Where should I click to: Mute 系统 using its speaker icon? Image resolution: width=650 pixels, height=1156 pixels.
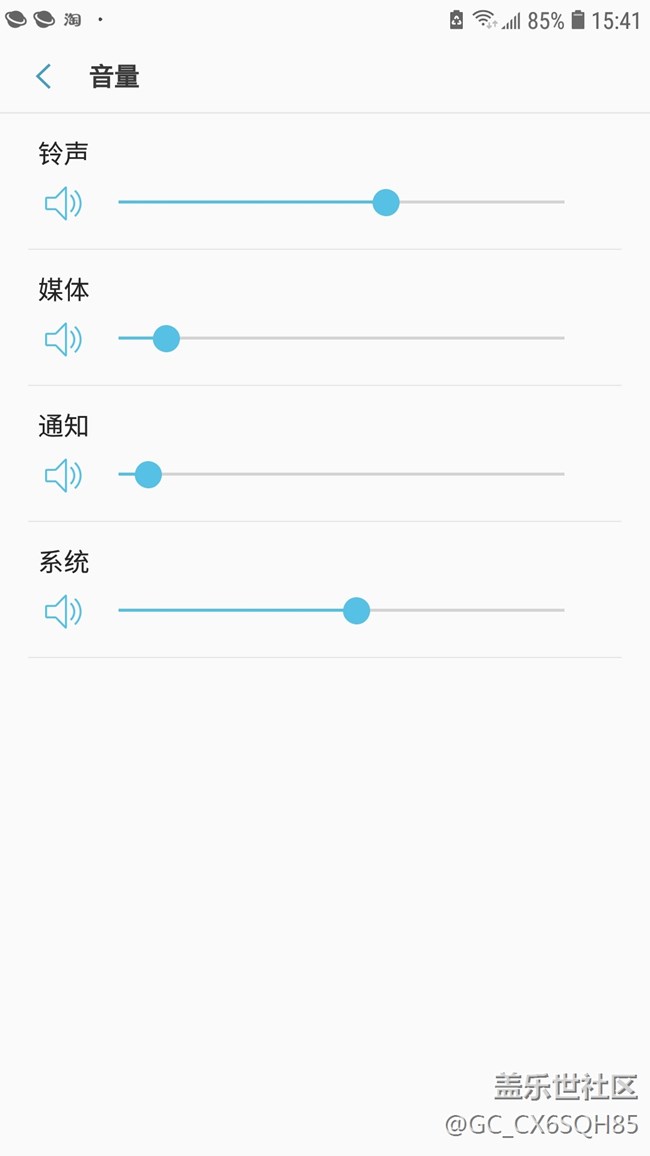click(63, 611)
